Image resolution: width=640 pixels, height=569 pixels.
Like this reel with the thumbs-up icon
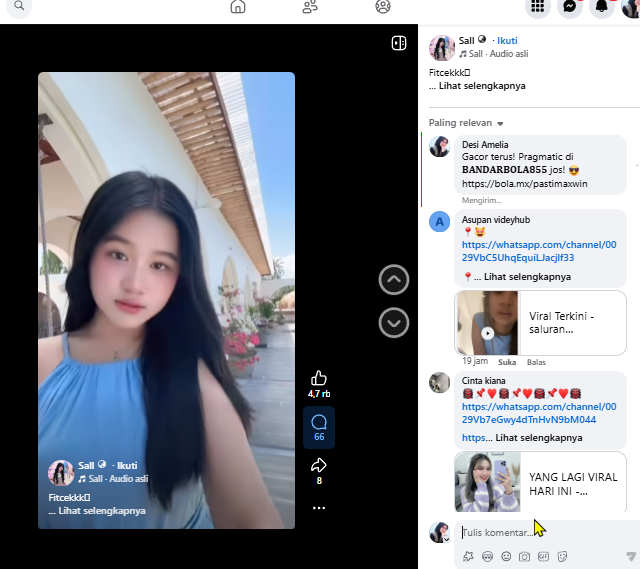point(319,378)
